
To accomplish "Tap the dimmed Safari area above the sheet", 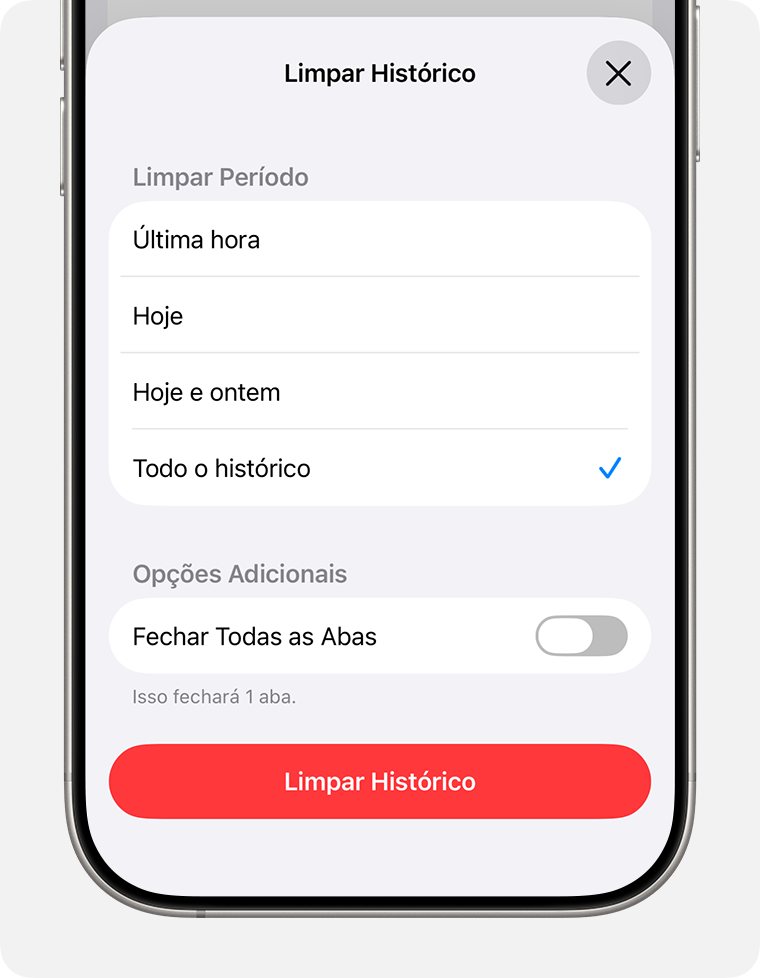I will point(380,12).
